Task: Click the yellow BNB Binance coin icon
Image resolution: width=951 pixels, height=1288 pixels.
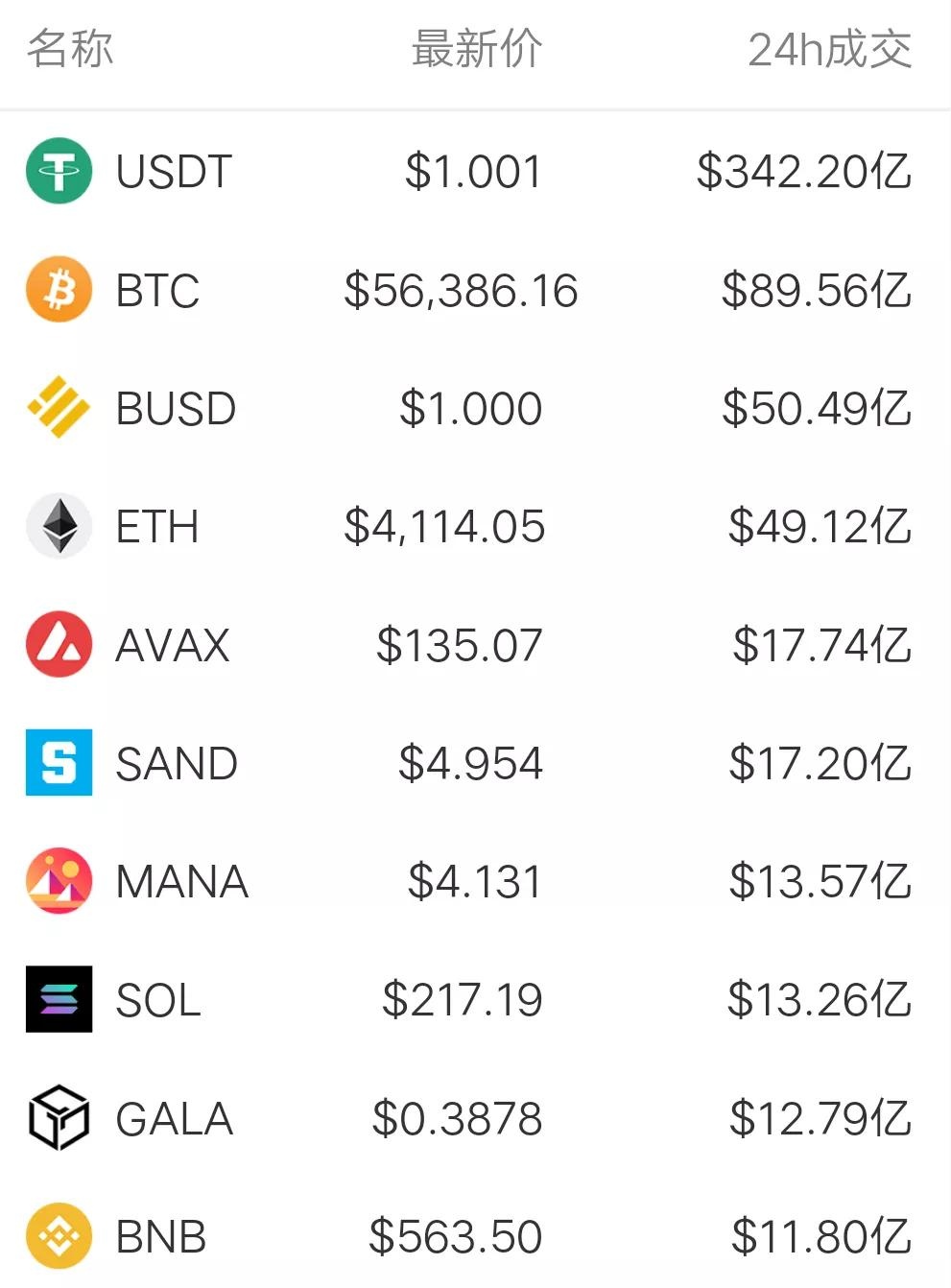Action: 58,1236
